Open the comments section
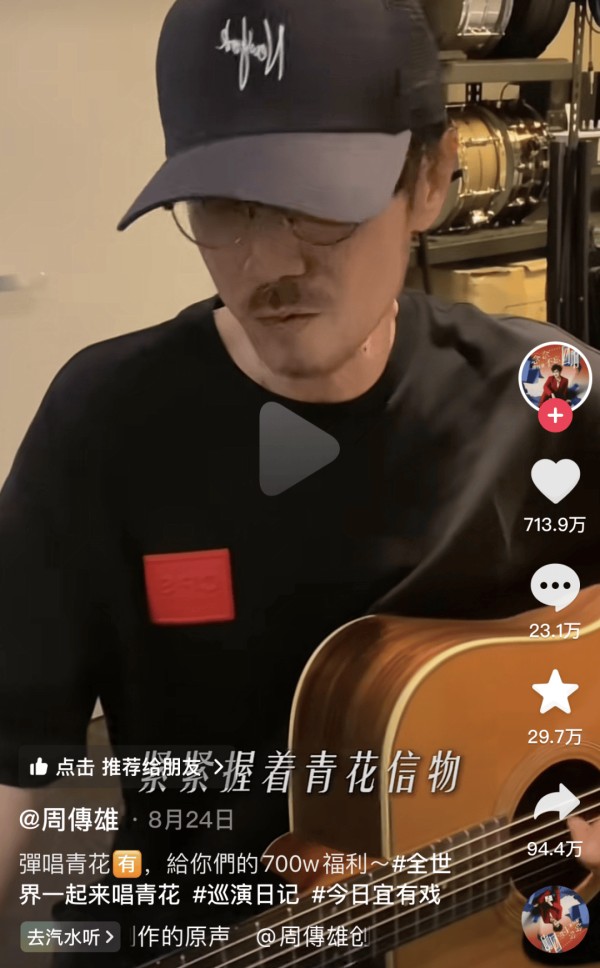600x968 pixels. [555, 587]
